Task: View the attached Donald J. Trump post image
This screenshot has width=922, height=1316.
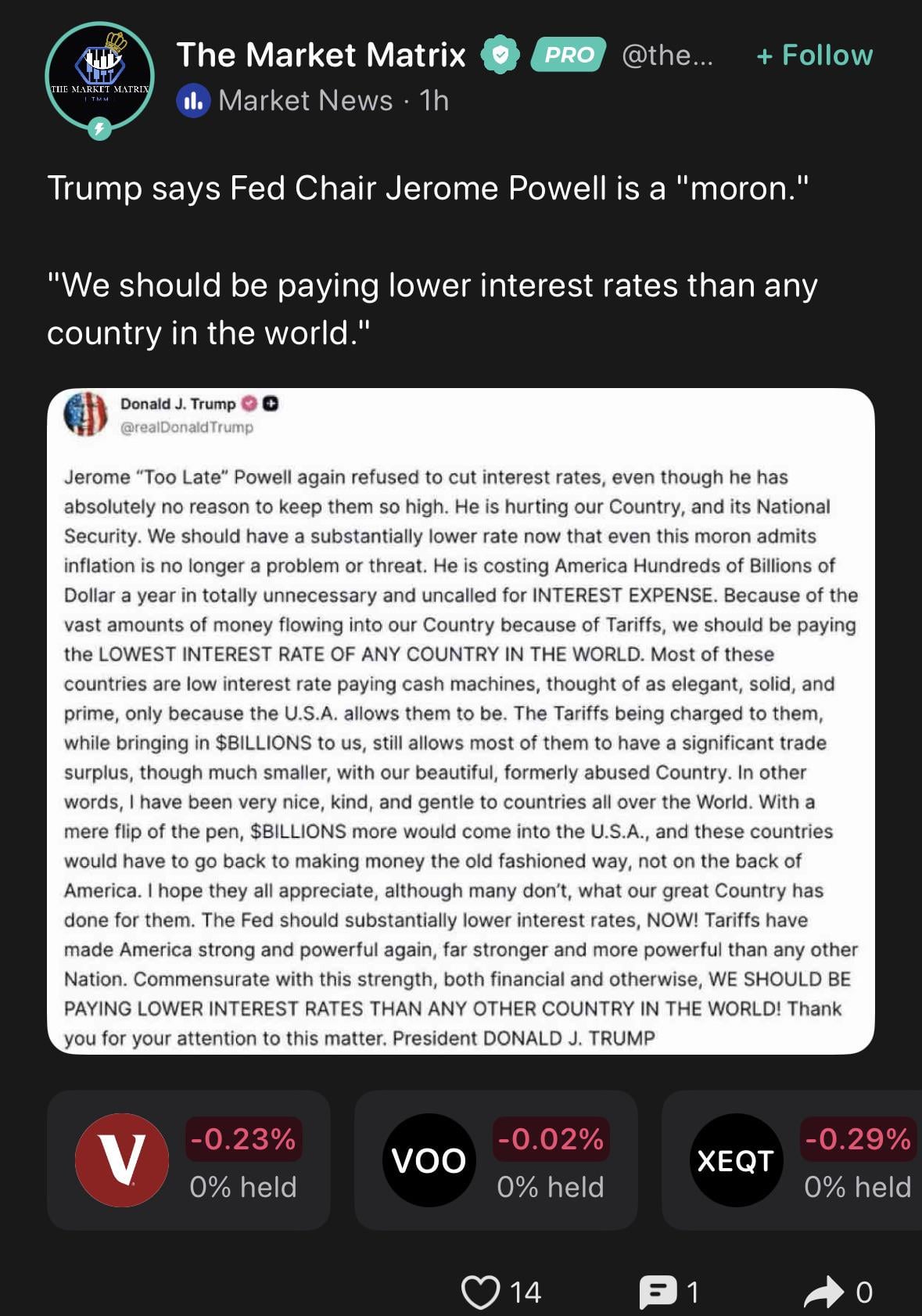Action: pyautogui.click(x=461, y=721)
